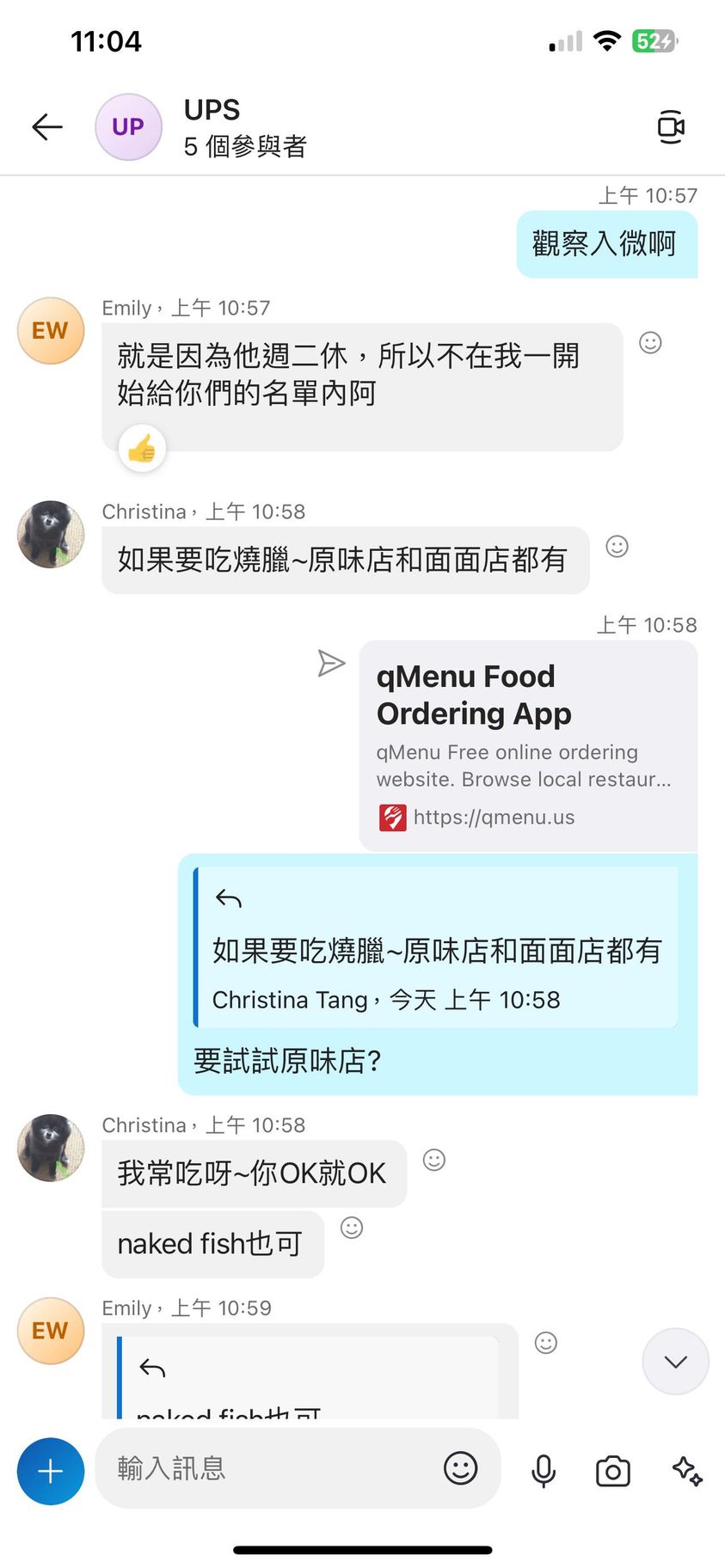The width and height of the screenshot is (725, 1568).
Task: Focus the 輸入訊息 message field
Action: (x=267, y=1468)
